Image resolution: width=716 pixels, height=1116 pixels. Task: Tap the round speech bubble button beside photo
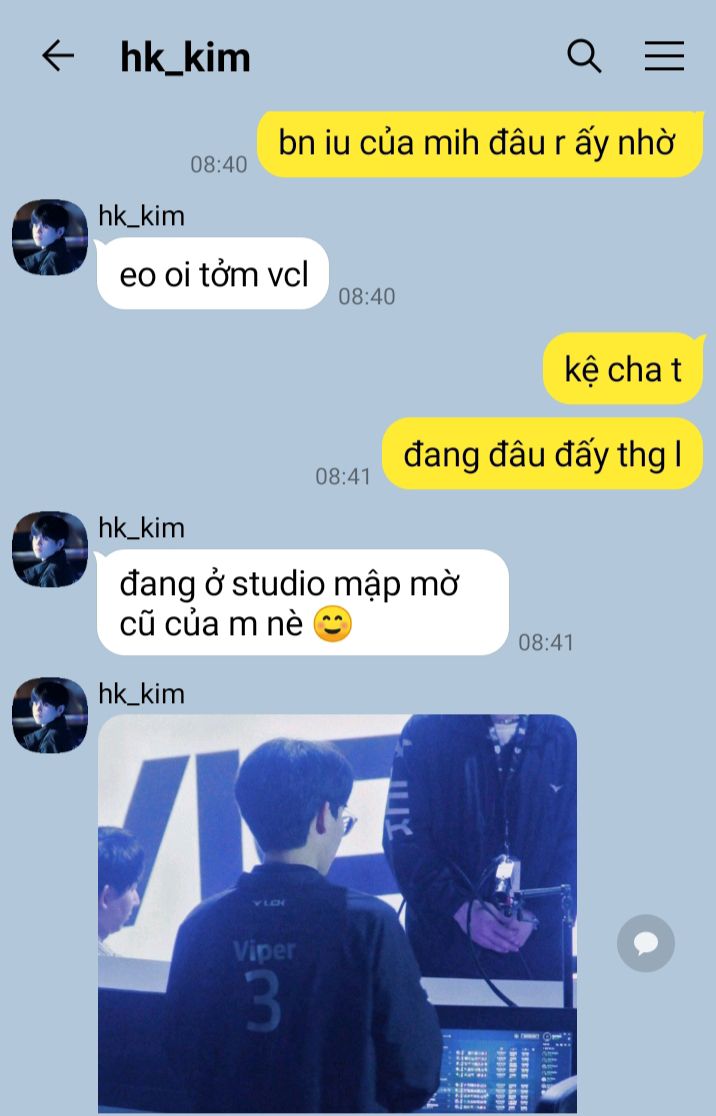point(646,943)
